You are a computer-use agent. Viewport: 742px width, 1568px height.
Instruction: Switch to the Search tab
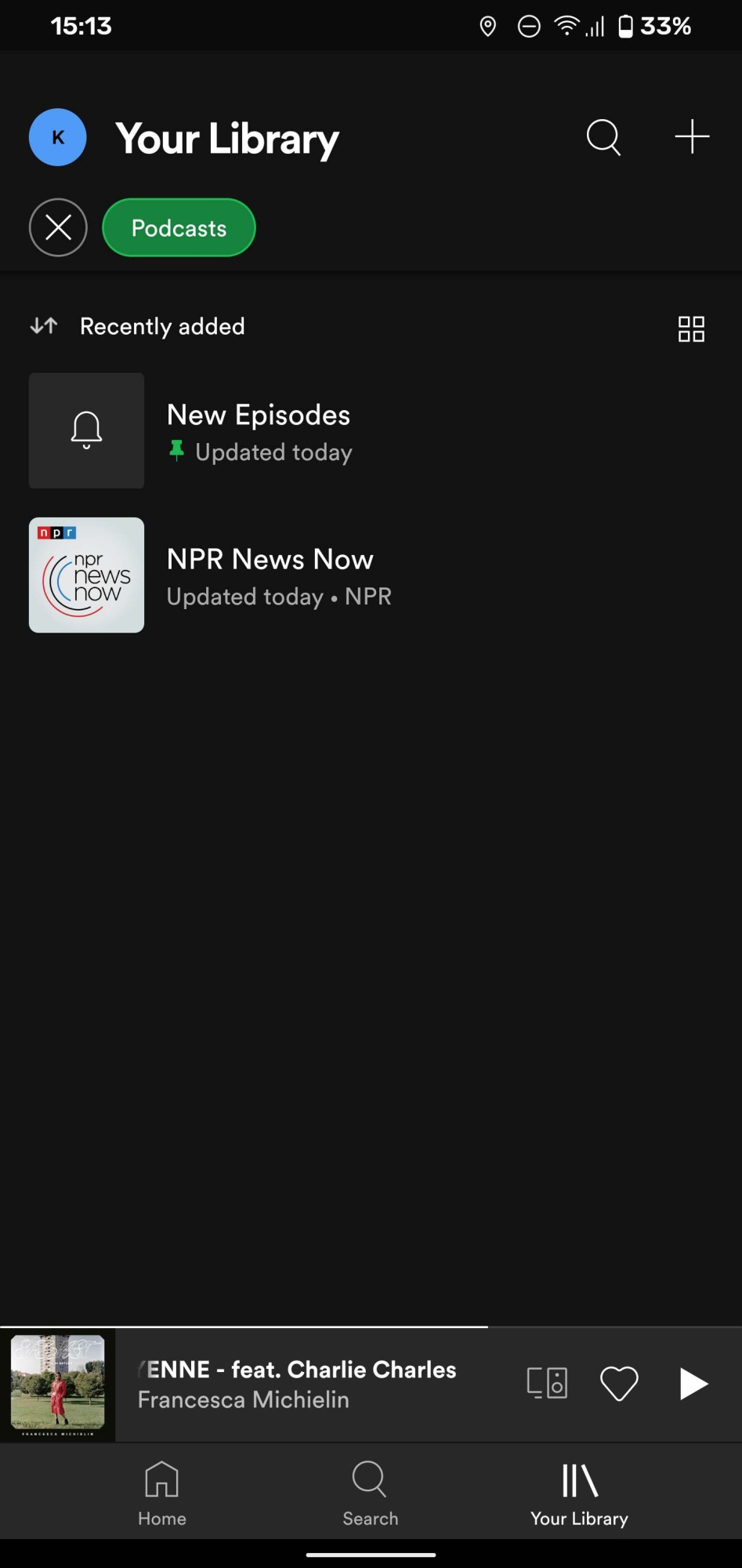(370, 1493)
